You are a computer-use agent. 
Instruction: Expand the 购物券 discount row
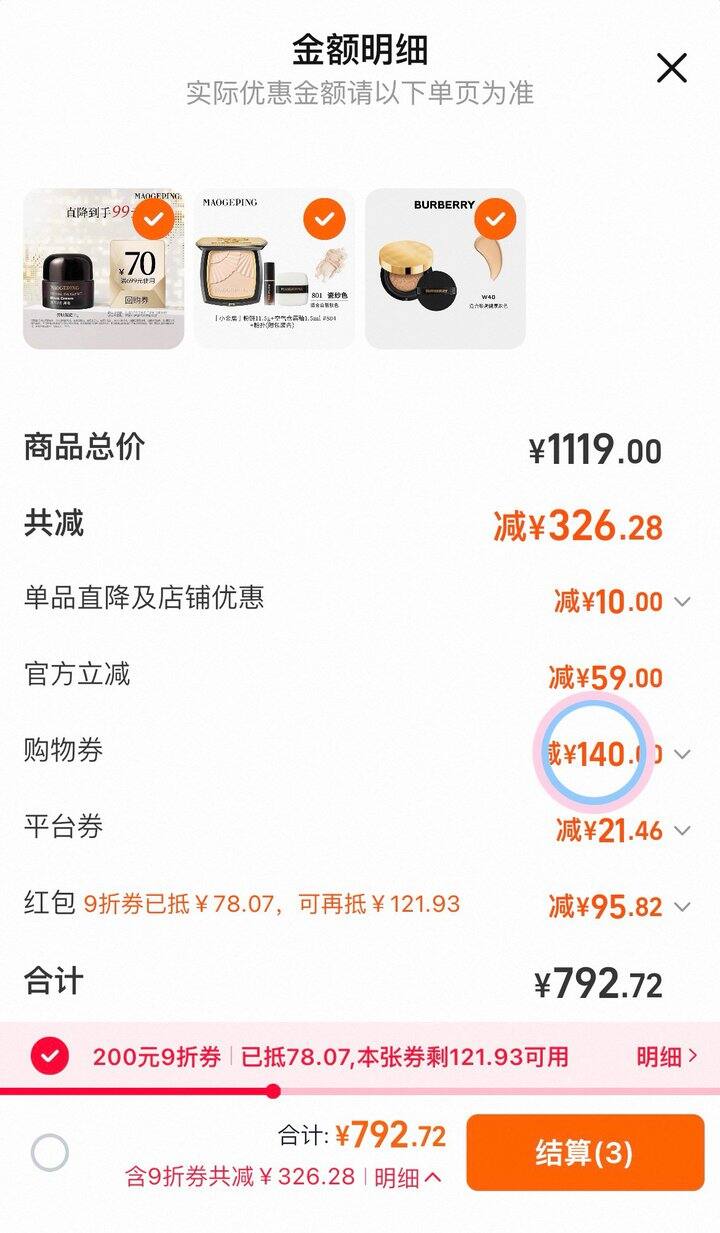[682, 754]
